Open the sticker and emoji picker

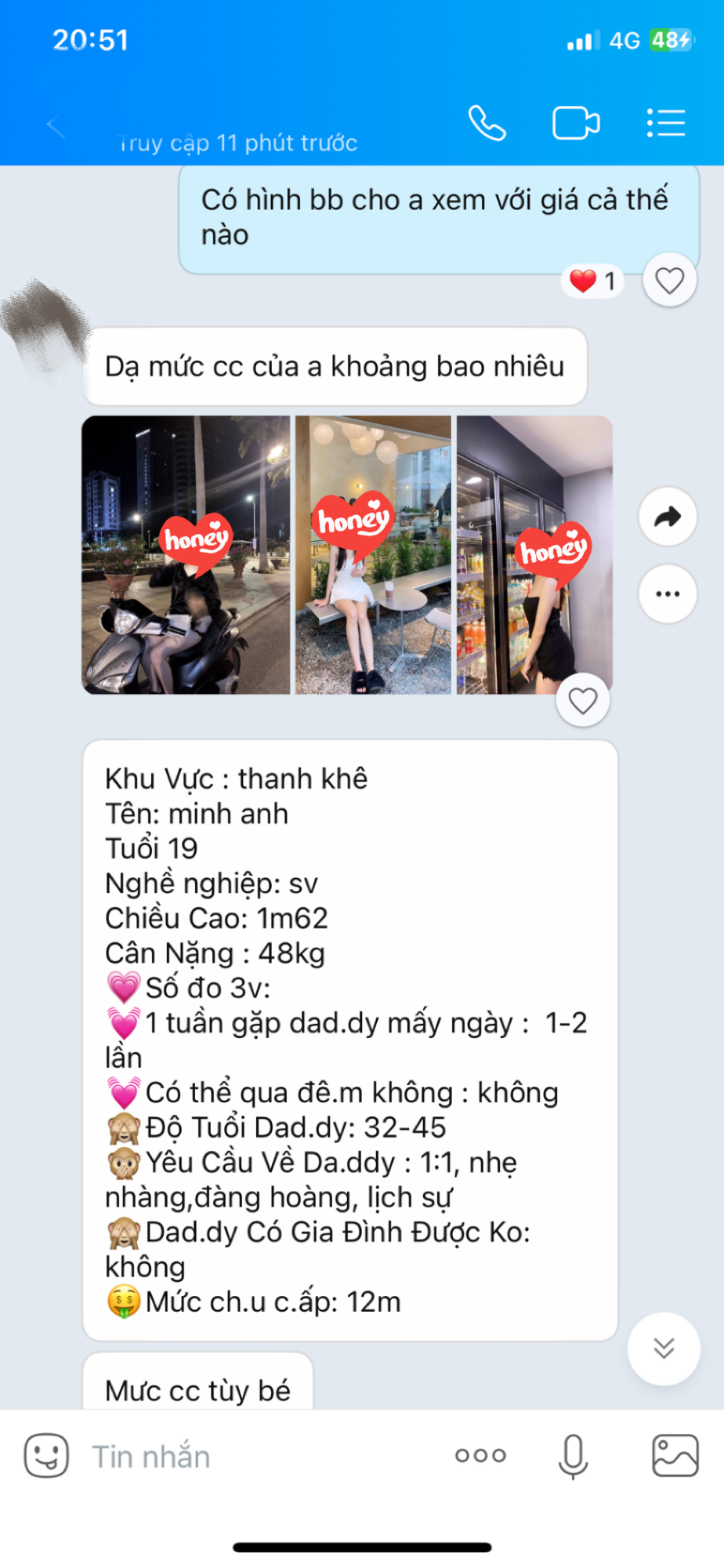click(x=46, y=1456)
